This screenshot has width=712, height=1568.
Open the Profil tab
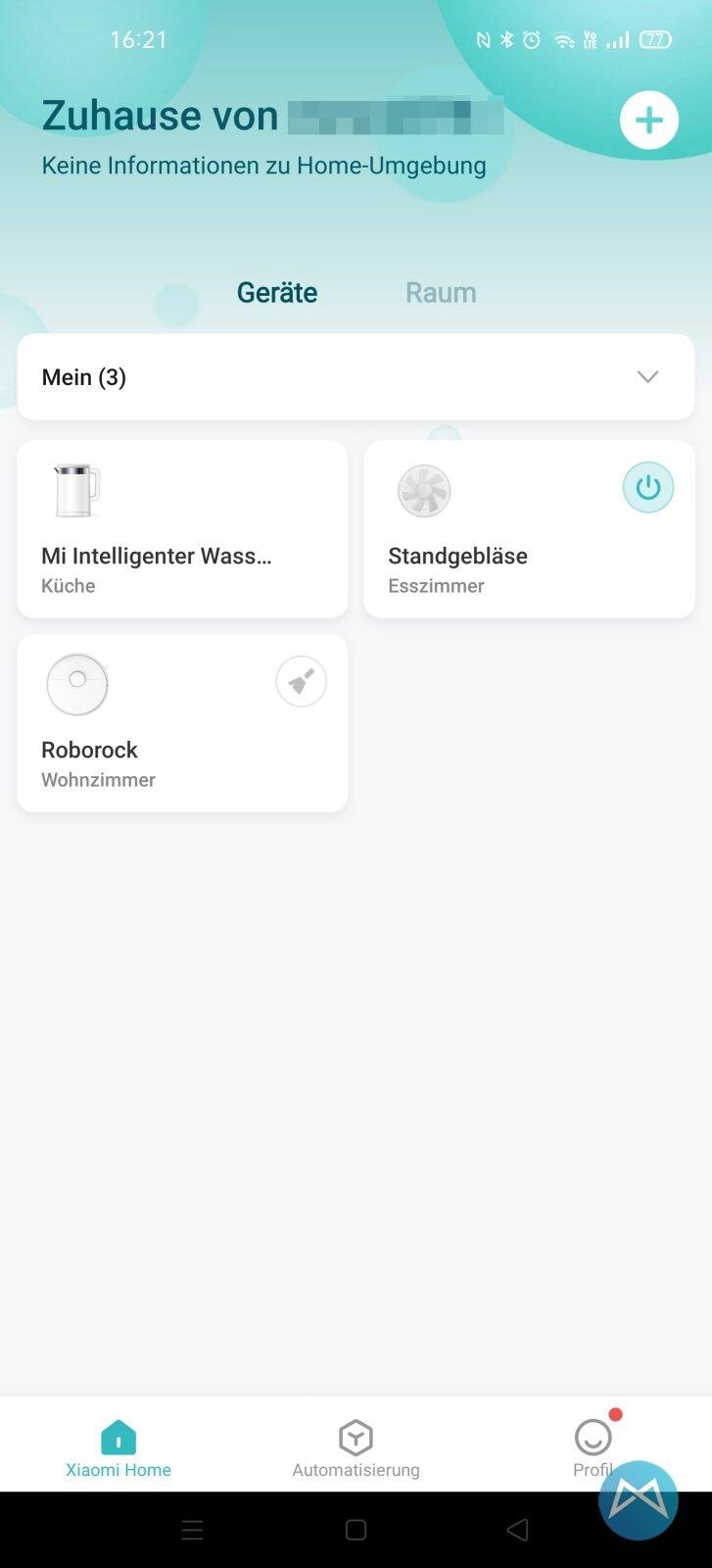click(x=593, y=1448)
